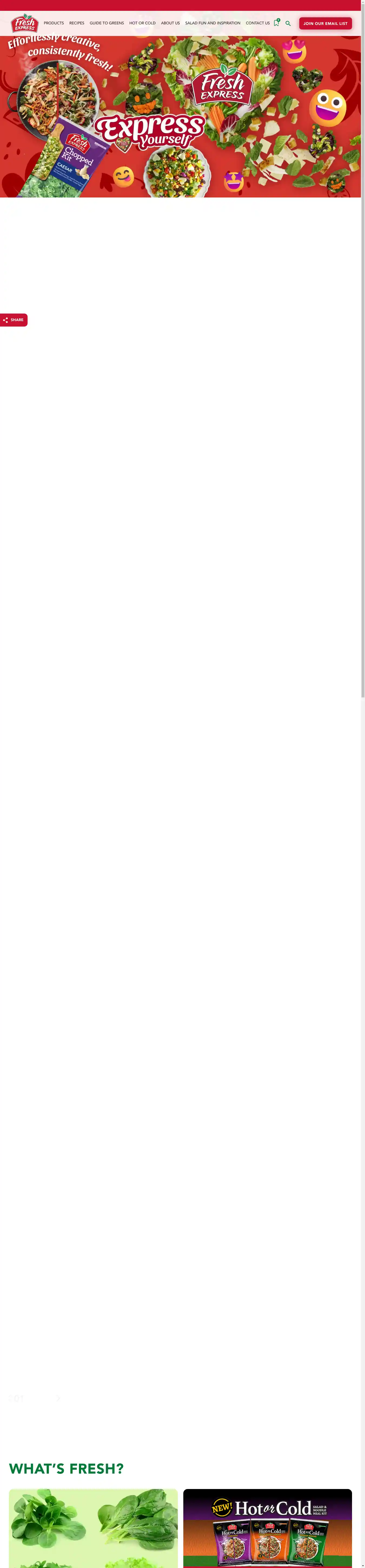Image resolution: width=365 pixels, height=1568 pixels.
Task: Tap the Share button
Action: [x=14, y=319]
